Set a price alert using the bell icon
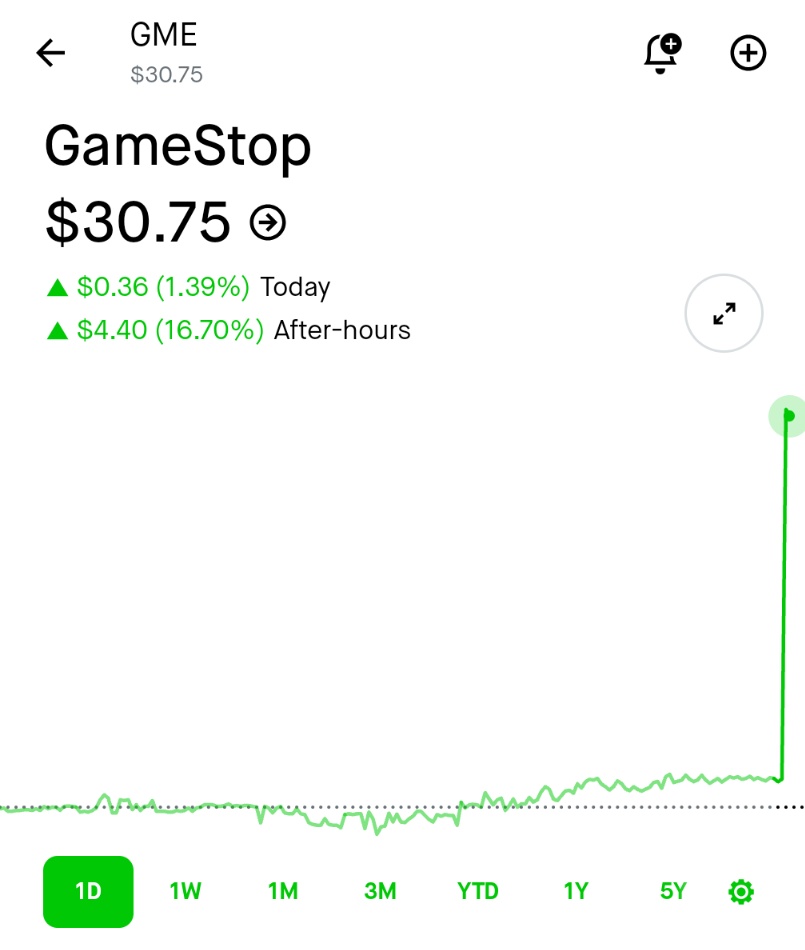 point(660,52)
